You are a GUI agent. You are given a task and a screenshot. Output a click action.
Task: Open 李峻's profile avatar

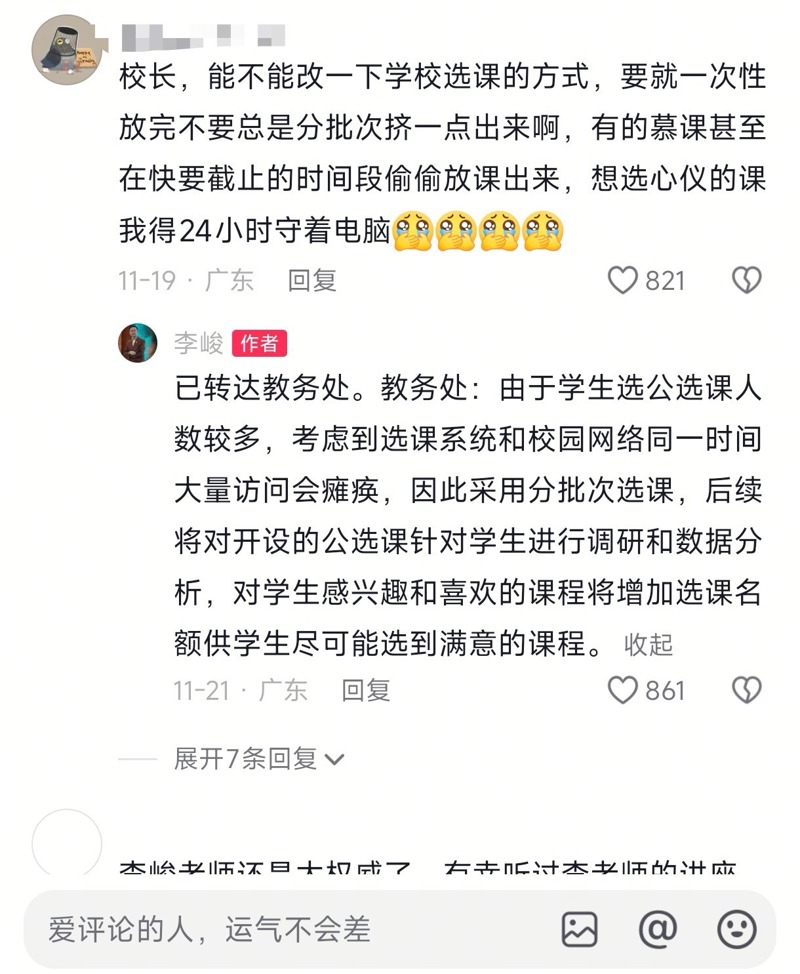click(135, 341)
